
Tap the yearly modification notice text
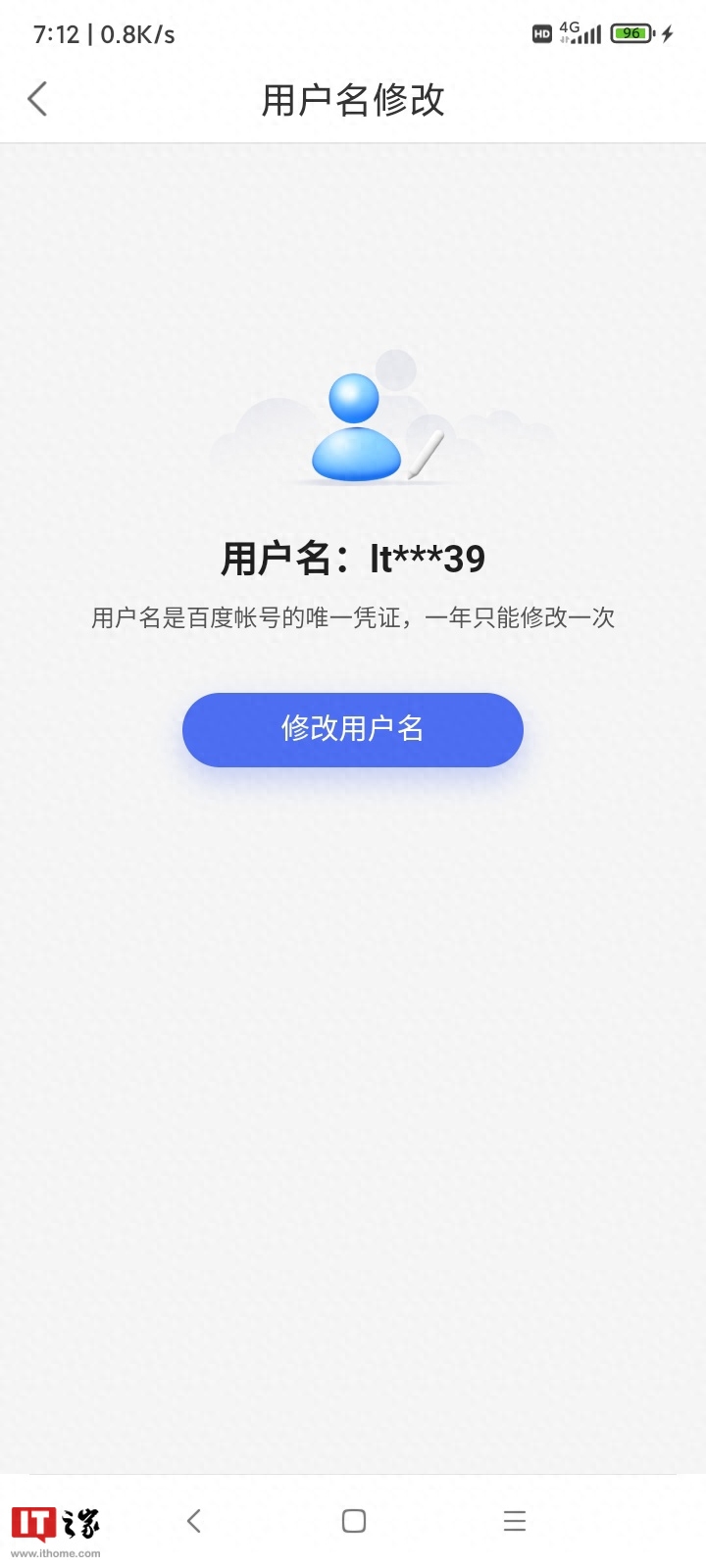pyautogui.click(x=353, y=617)
